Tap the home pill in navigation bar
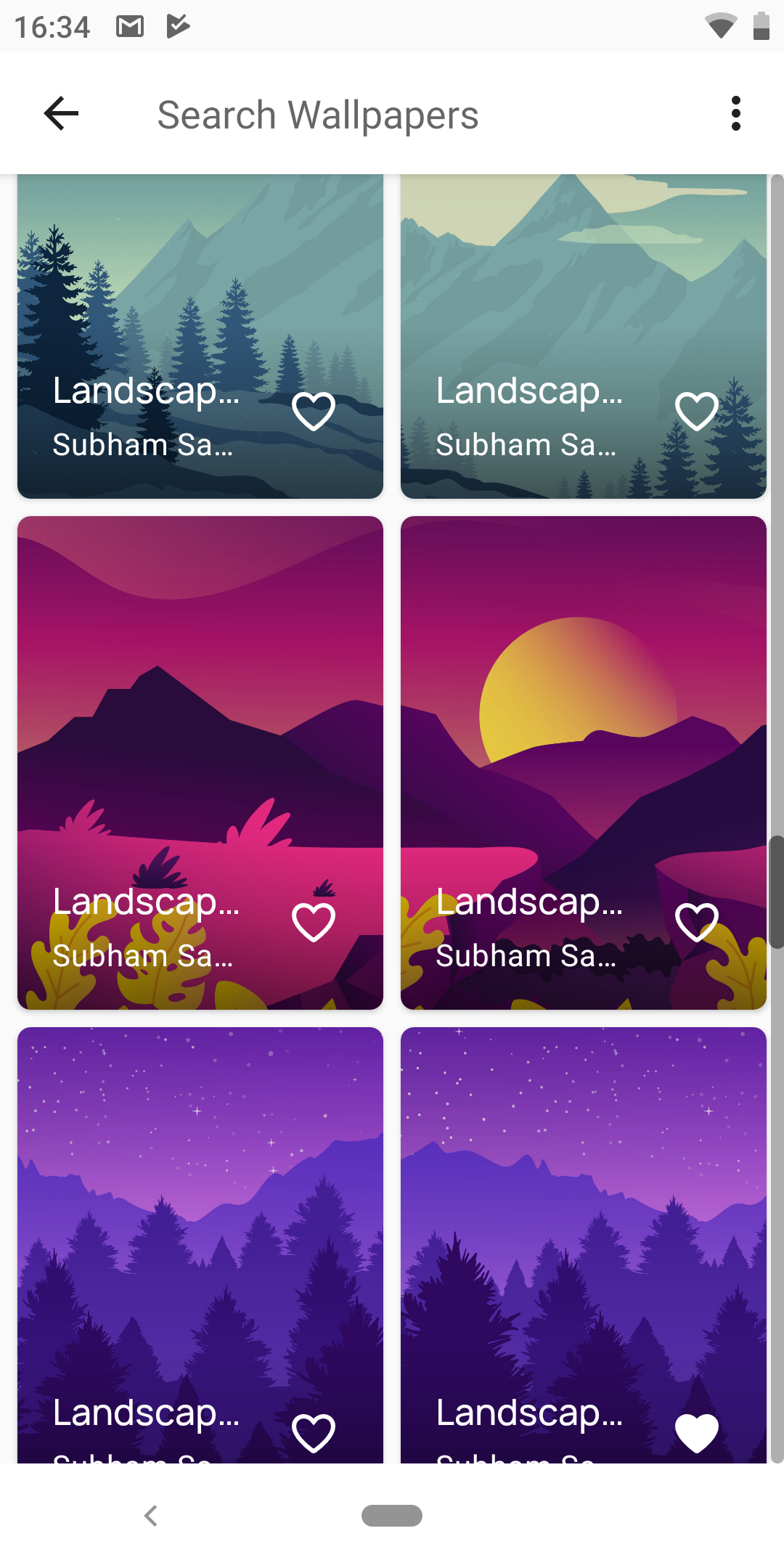The height and width of the screenshot is (1568, 784). coord(392,1516)
